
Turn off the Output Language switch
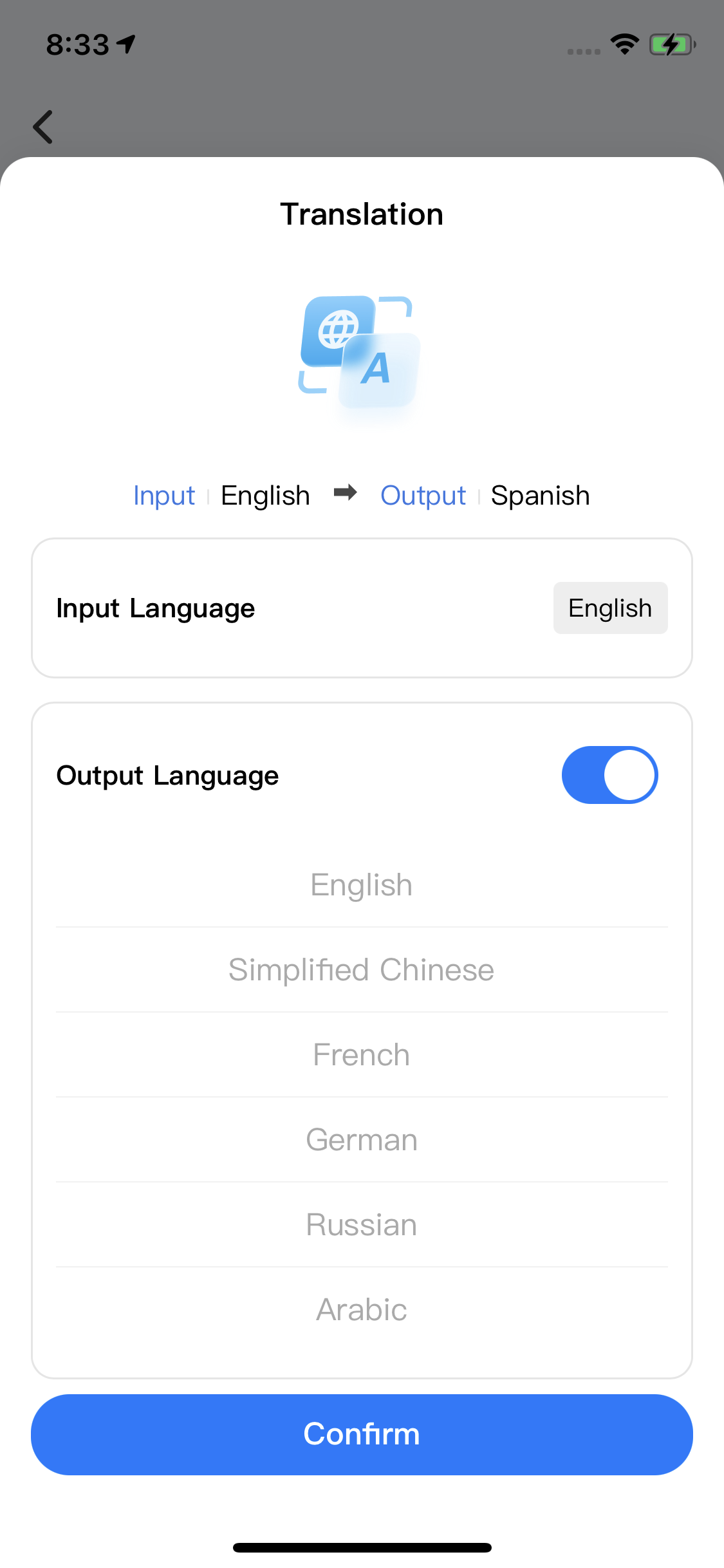point(609,775)
